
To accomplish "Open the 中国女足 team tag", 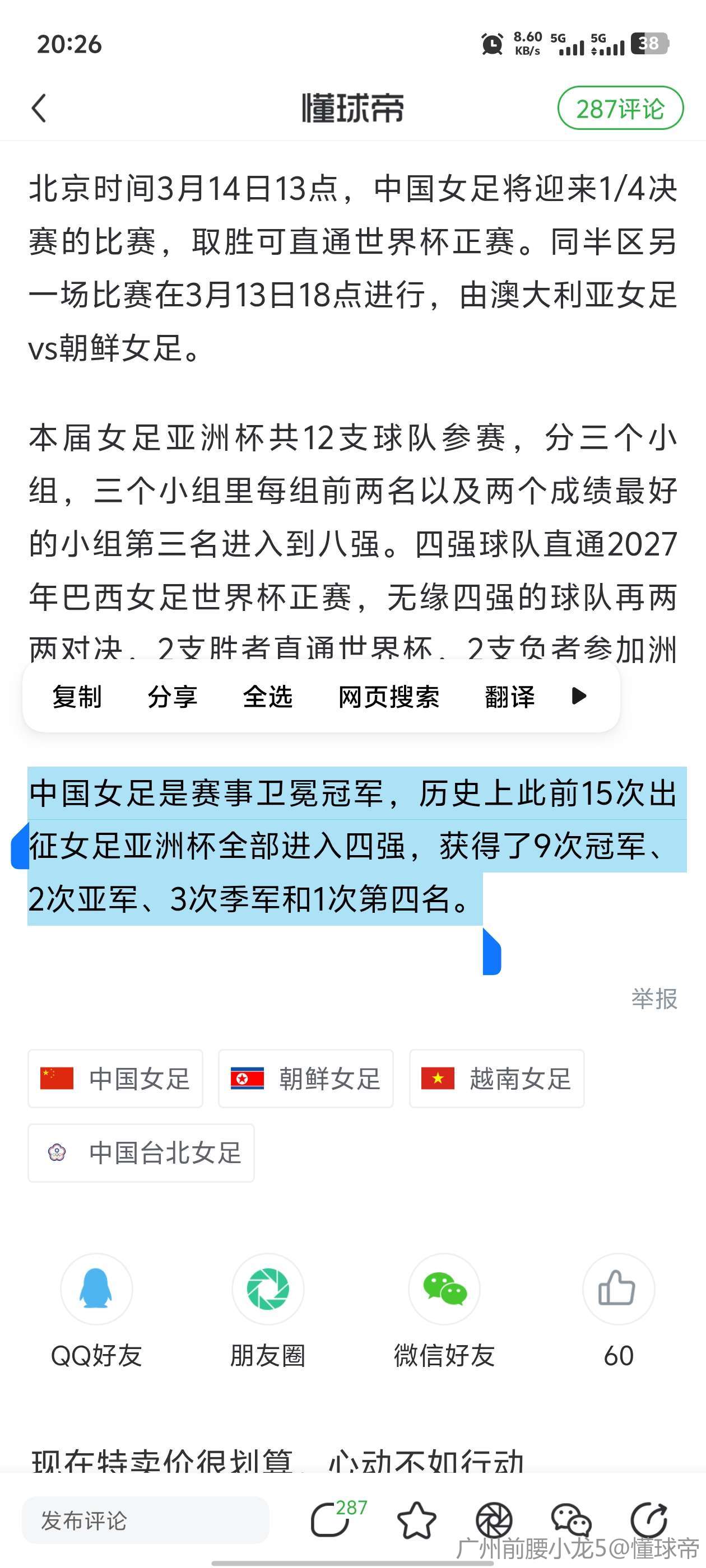I will click(x=115, y=1079).
